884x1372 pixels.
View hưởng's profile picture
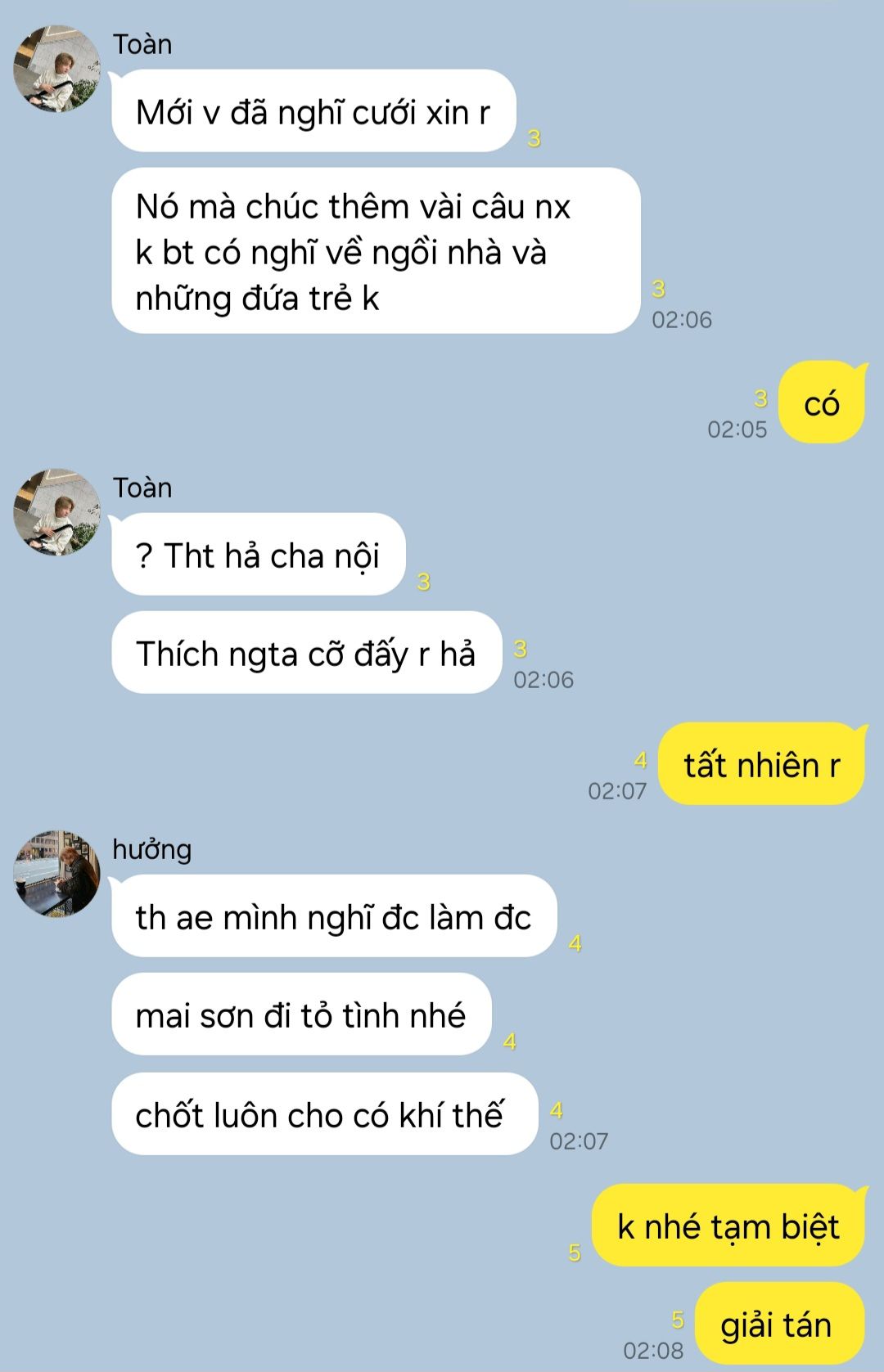(x=56, y=874)
